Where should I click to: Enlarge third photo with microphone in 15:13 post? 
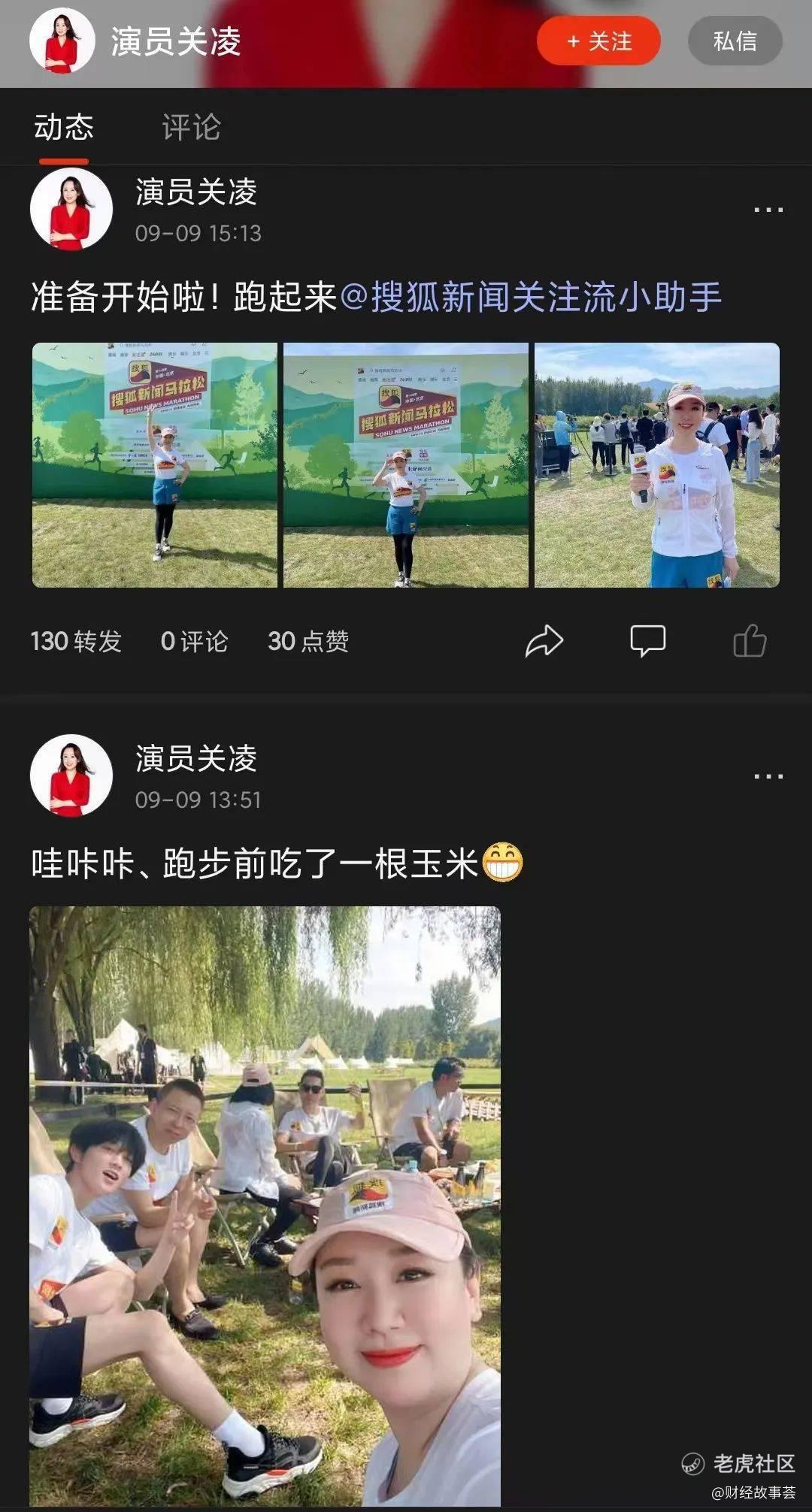(x=657, y=465)
